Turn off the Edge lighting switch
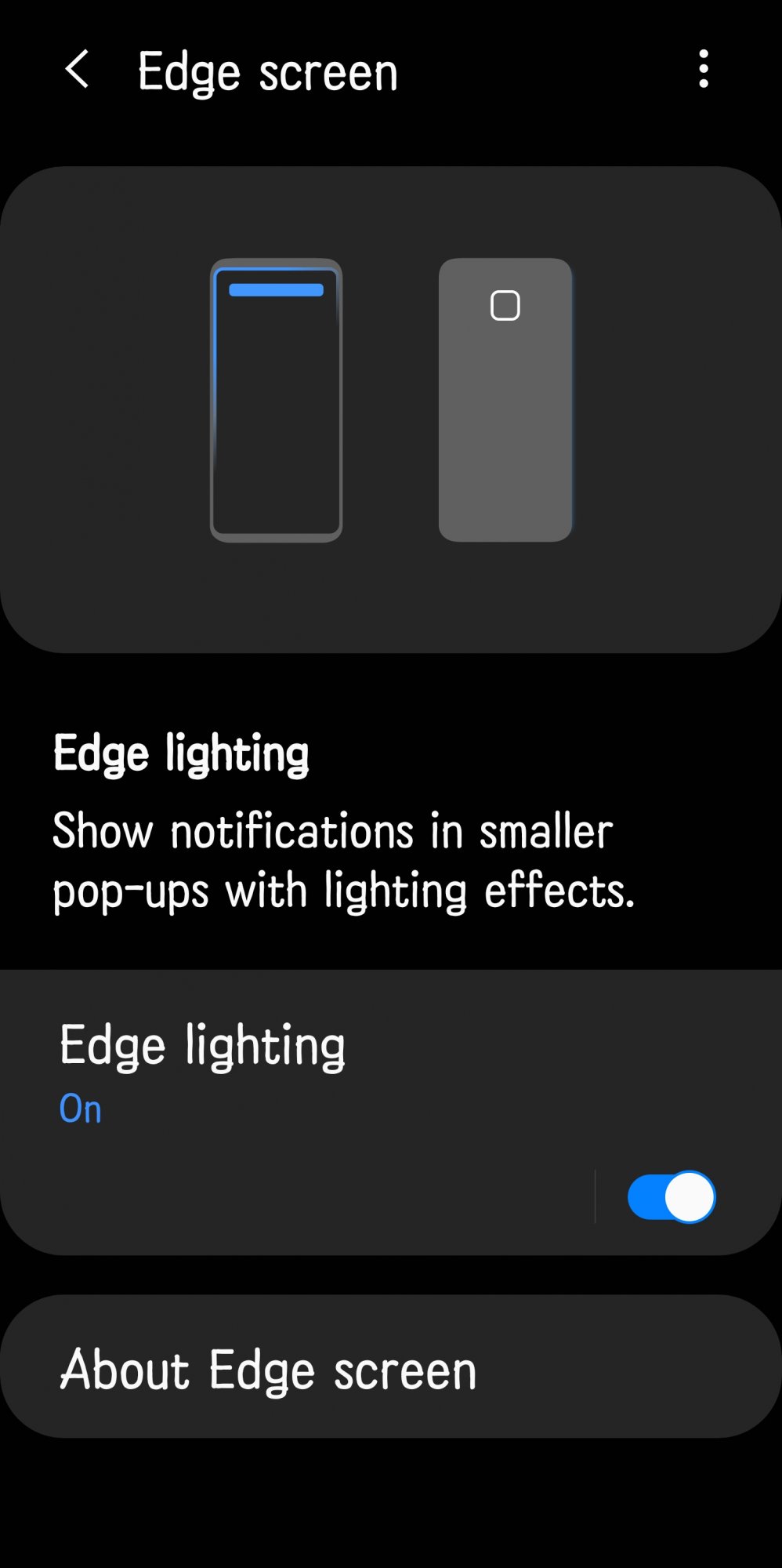This screenshot has height=1568, width=782. pos(672,1197)
